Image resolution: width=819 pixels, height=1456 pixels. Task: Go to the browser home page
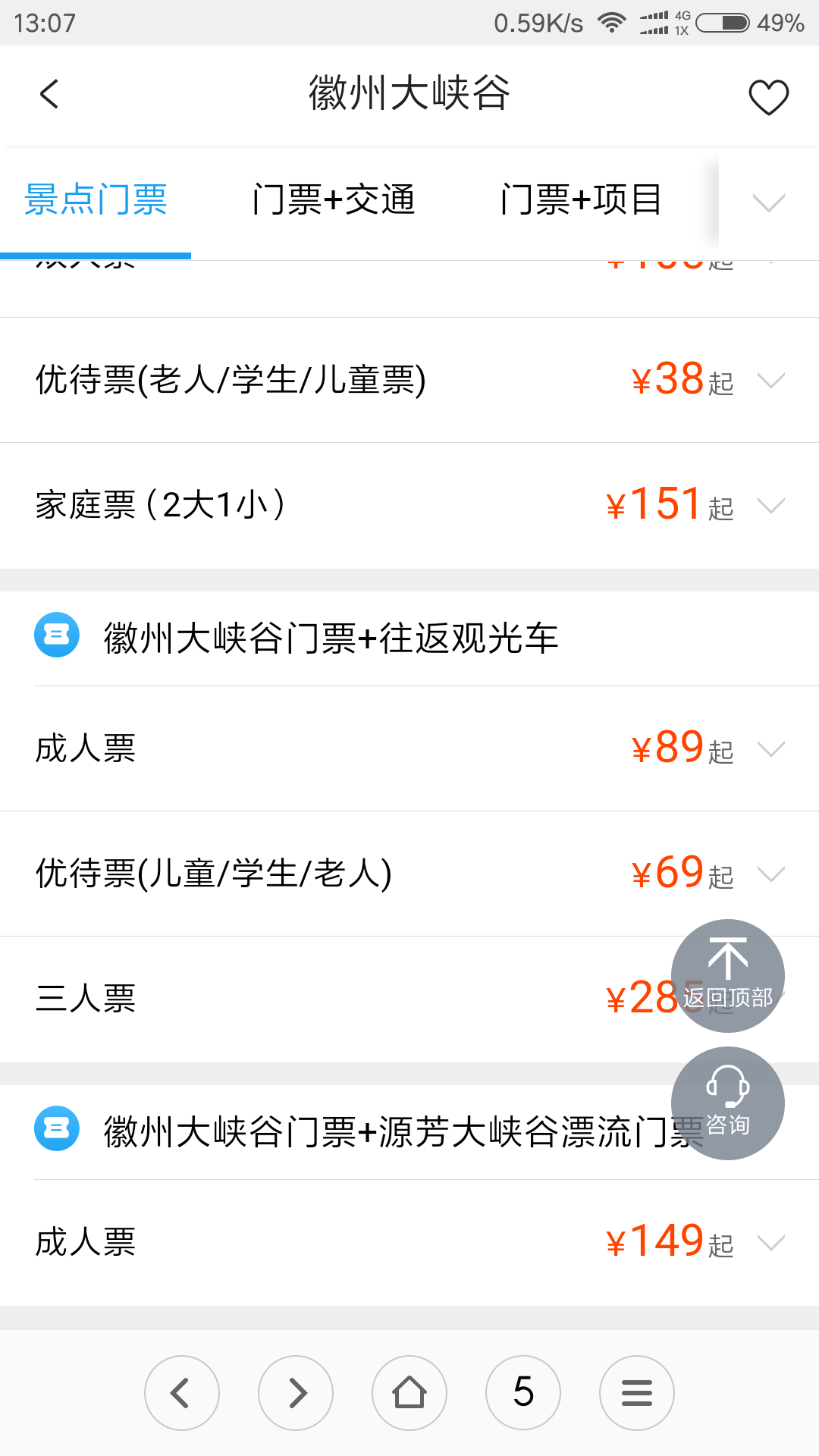pos(409,1393)
